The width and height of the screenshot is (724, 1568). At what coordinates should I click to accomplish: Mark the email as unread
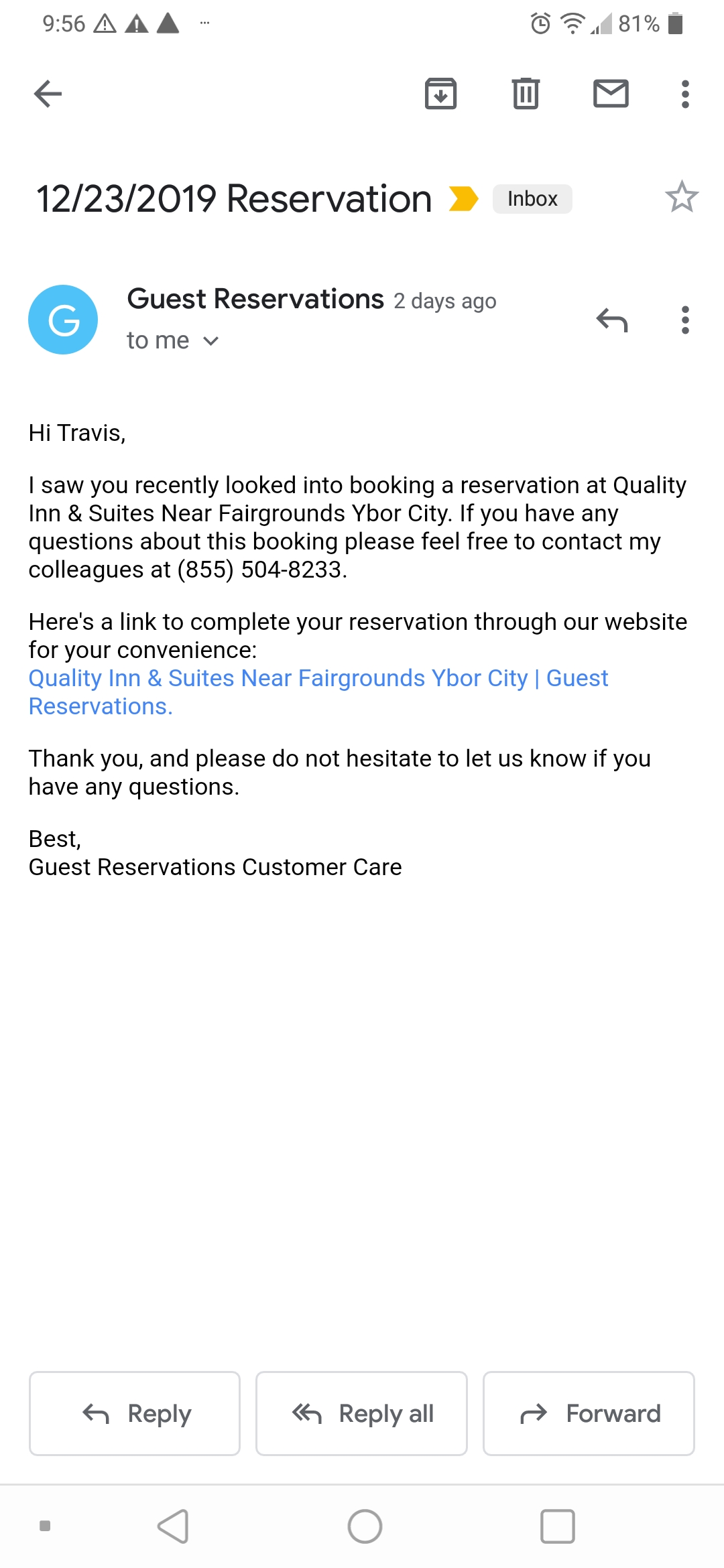[x=611, y=94]
